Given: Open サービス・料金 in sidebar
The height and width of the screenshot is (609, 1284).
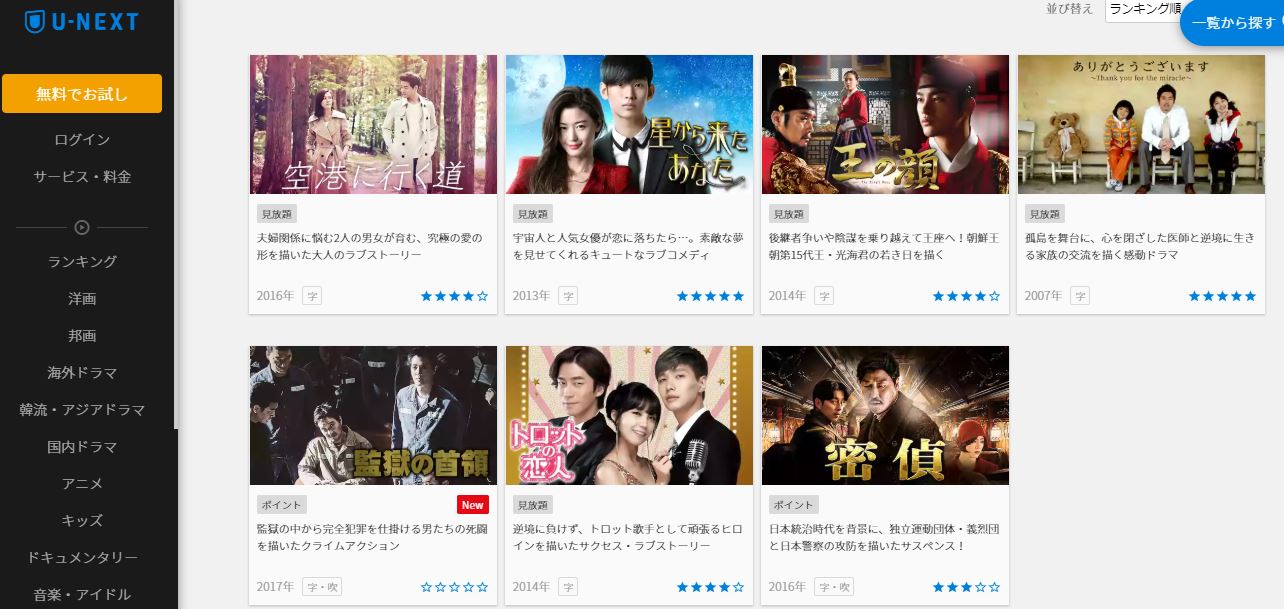Looking at the screenshot, I should click(x=82, y=177).
